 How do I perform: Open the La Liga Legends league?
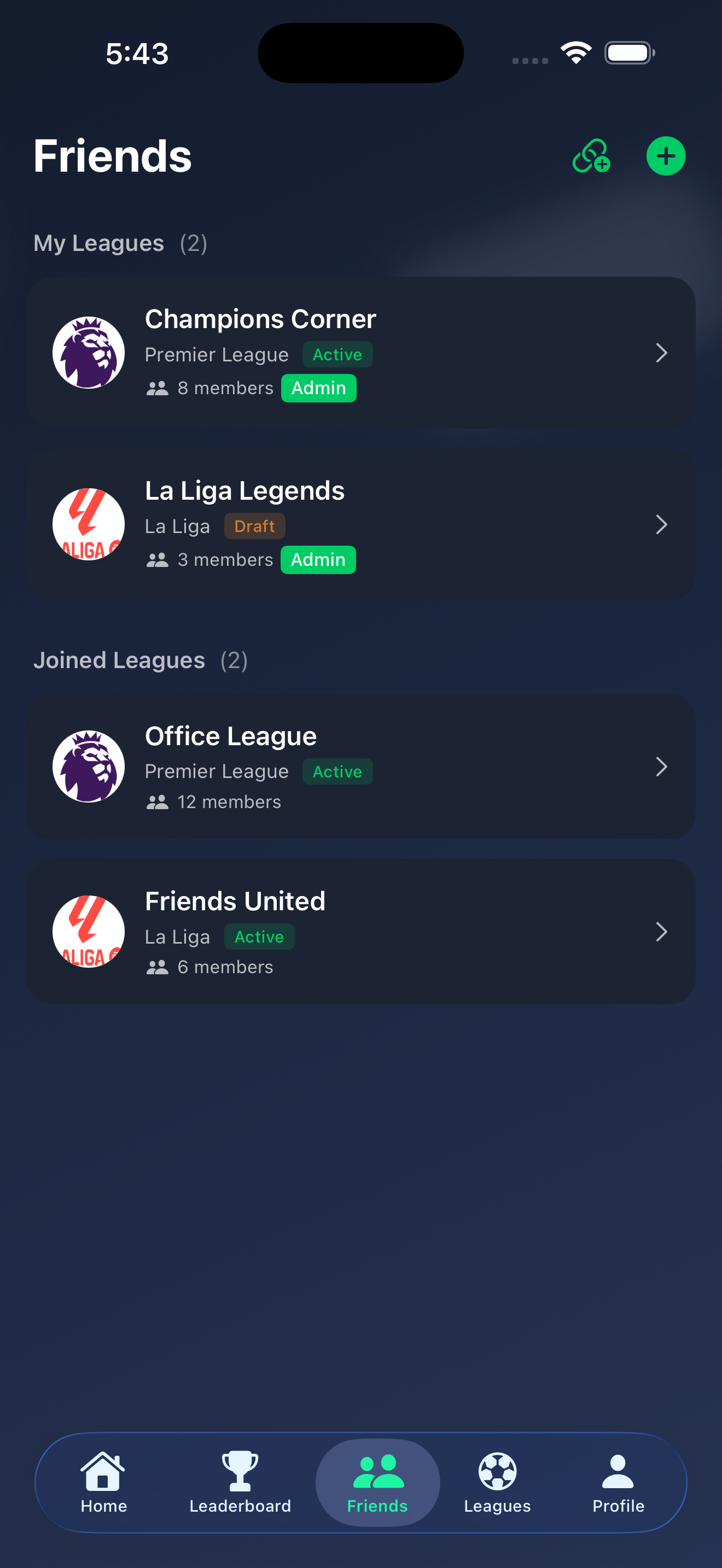[x=360, y=525]
